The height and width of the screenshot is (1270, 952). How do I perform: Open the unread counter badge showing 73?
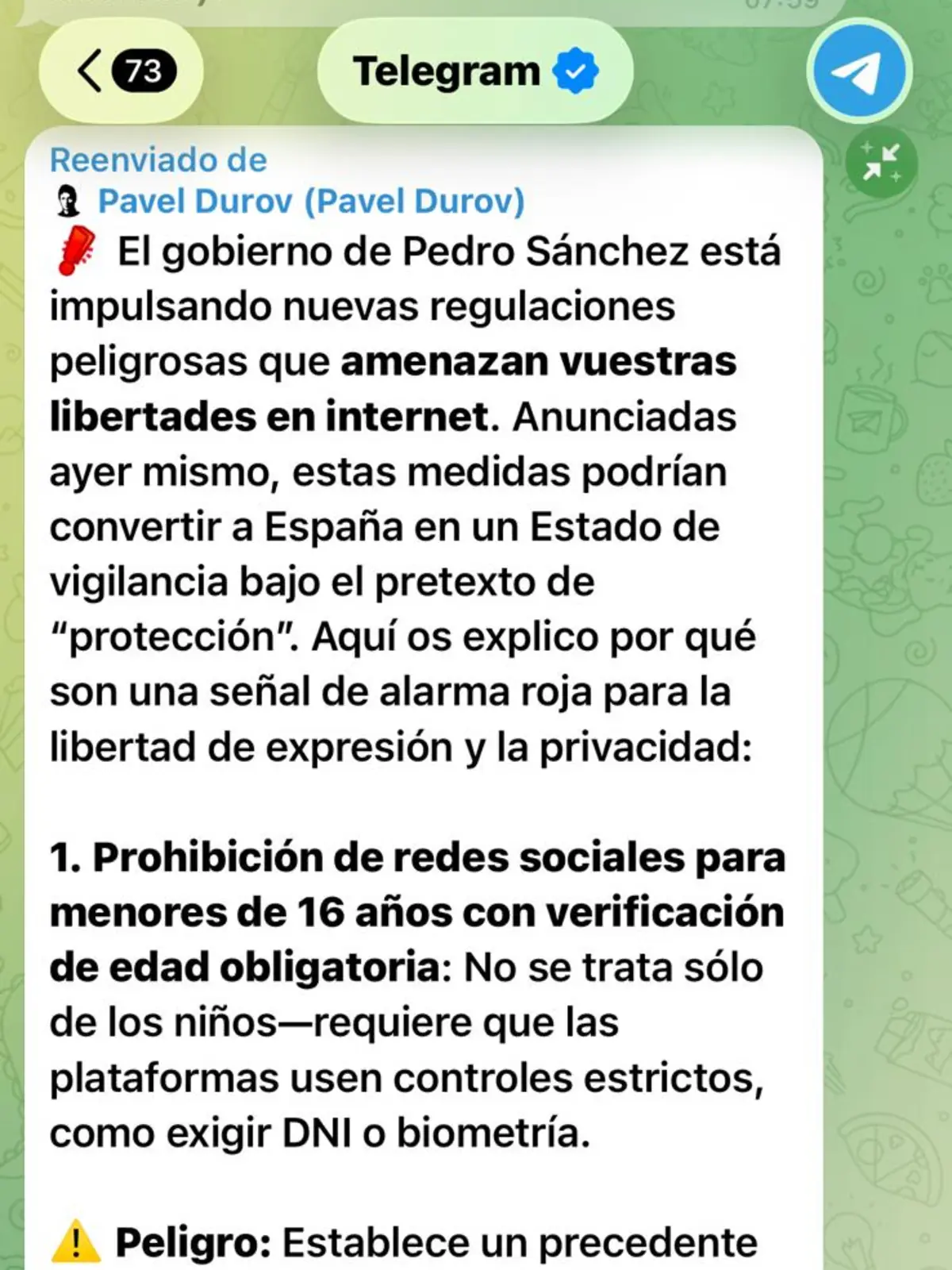coord(143,71)
